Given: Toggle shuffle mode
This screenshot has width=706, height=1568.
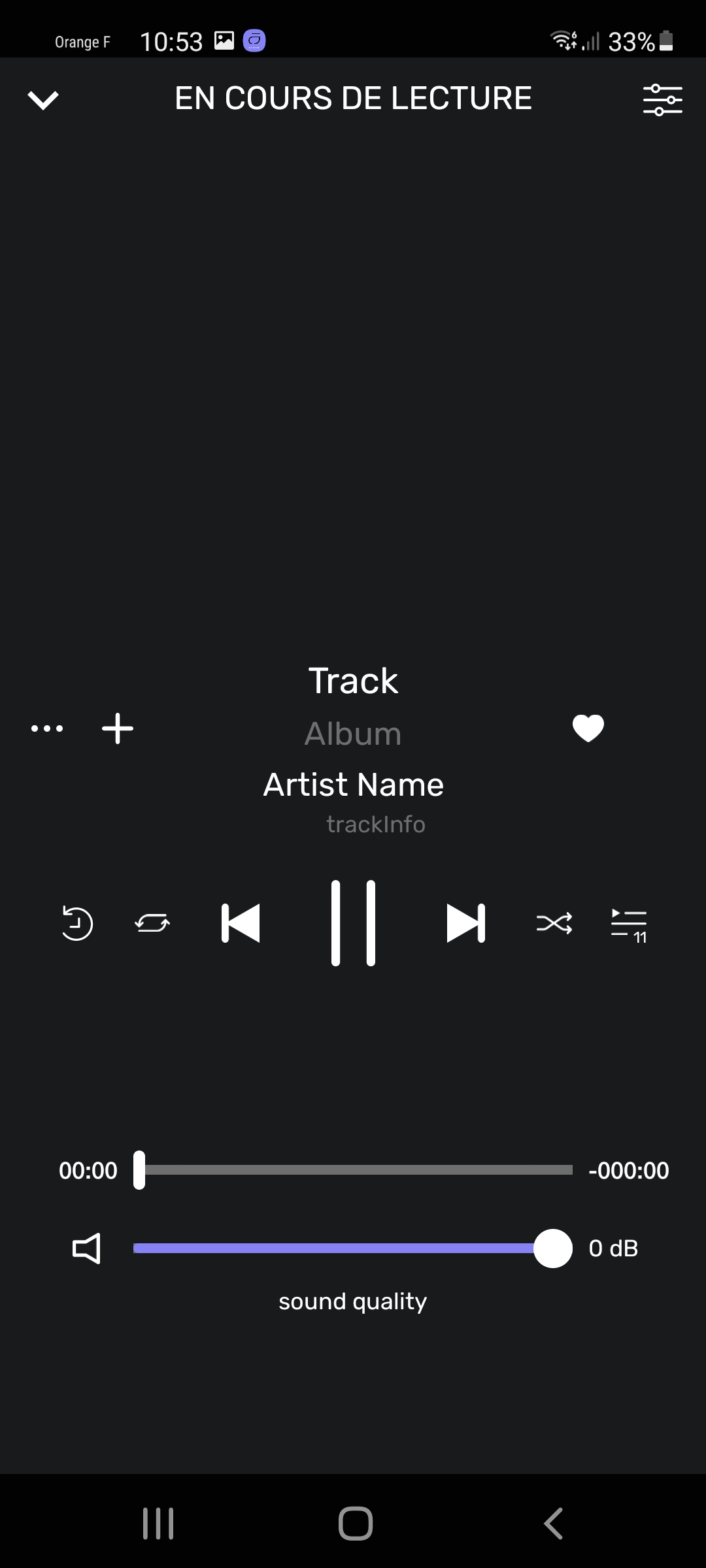Looking at the screenshot, I should [x=554, y=923].
